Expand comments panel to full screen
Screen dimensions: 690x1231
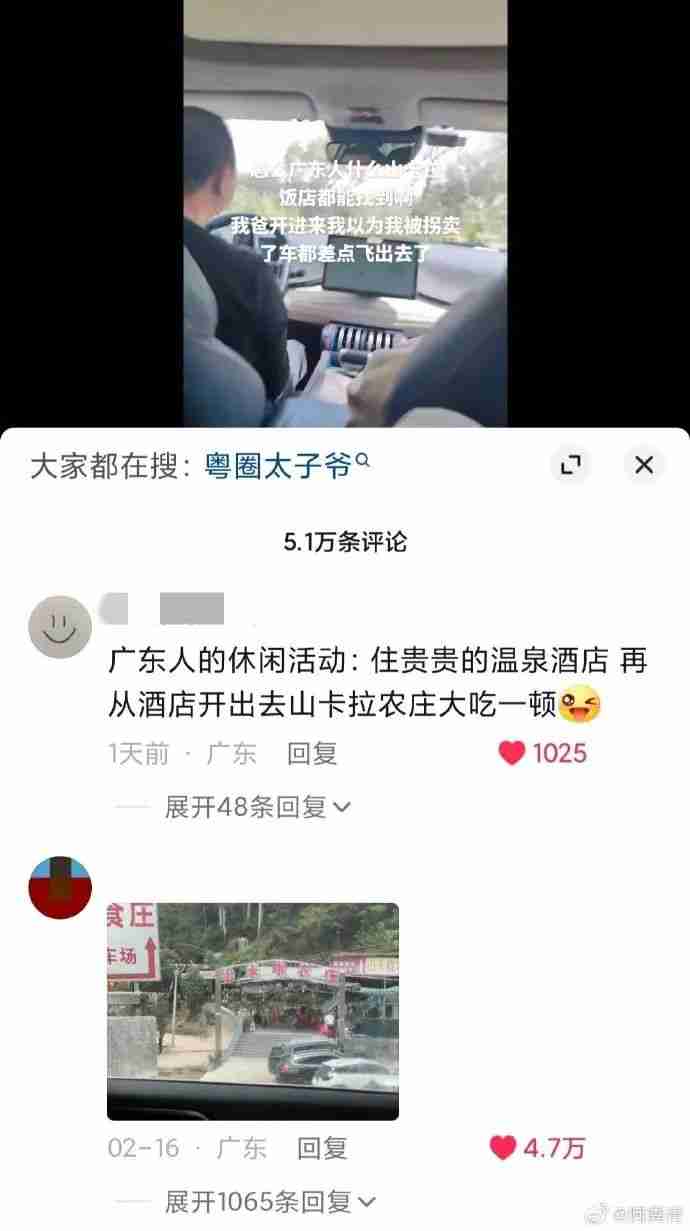point(570,464)
